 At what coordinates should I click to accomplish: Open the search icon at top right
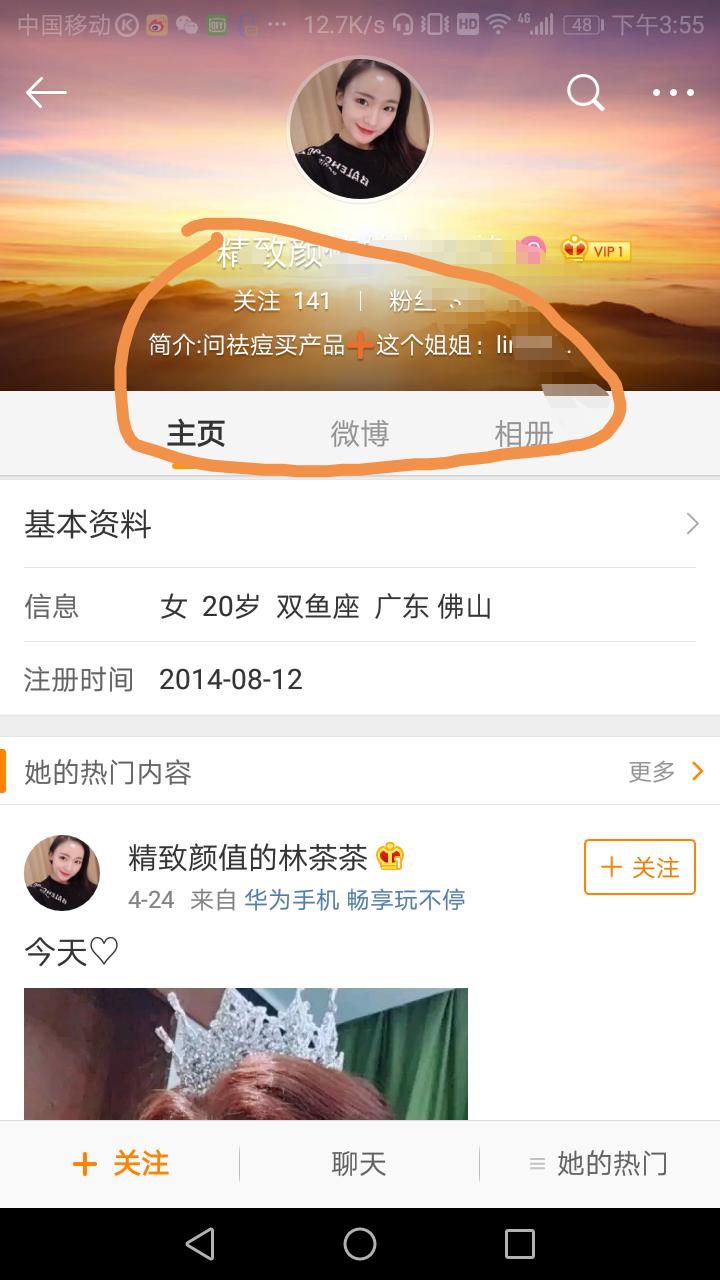(x=586, y=92)
